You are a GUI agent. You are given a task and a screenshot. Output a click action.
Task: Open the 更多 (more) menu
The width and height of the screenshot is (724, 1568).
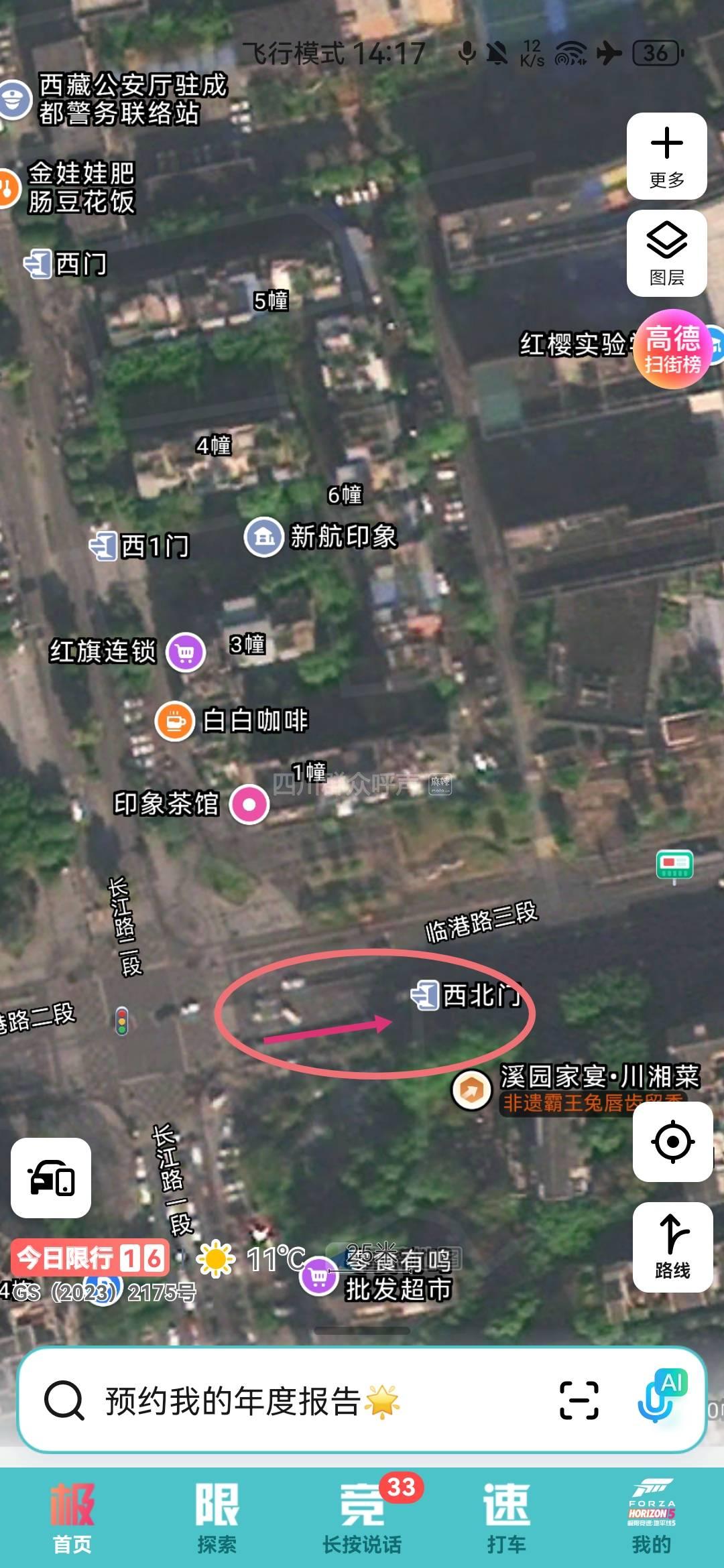(x=666, y=156)
